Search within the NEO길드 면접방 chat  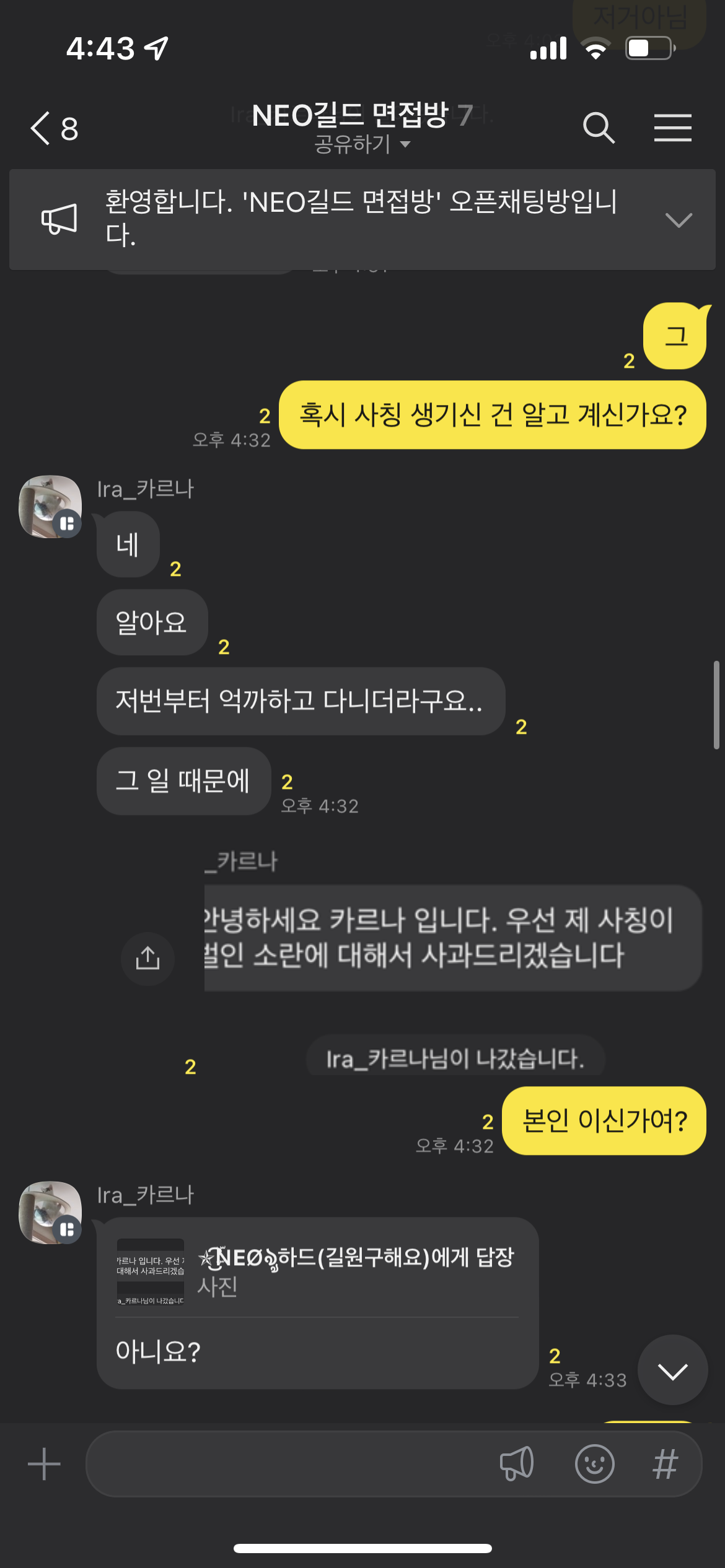click(599, 128)
